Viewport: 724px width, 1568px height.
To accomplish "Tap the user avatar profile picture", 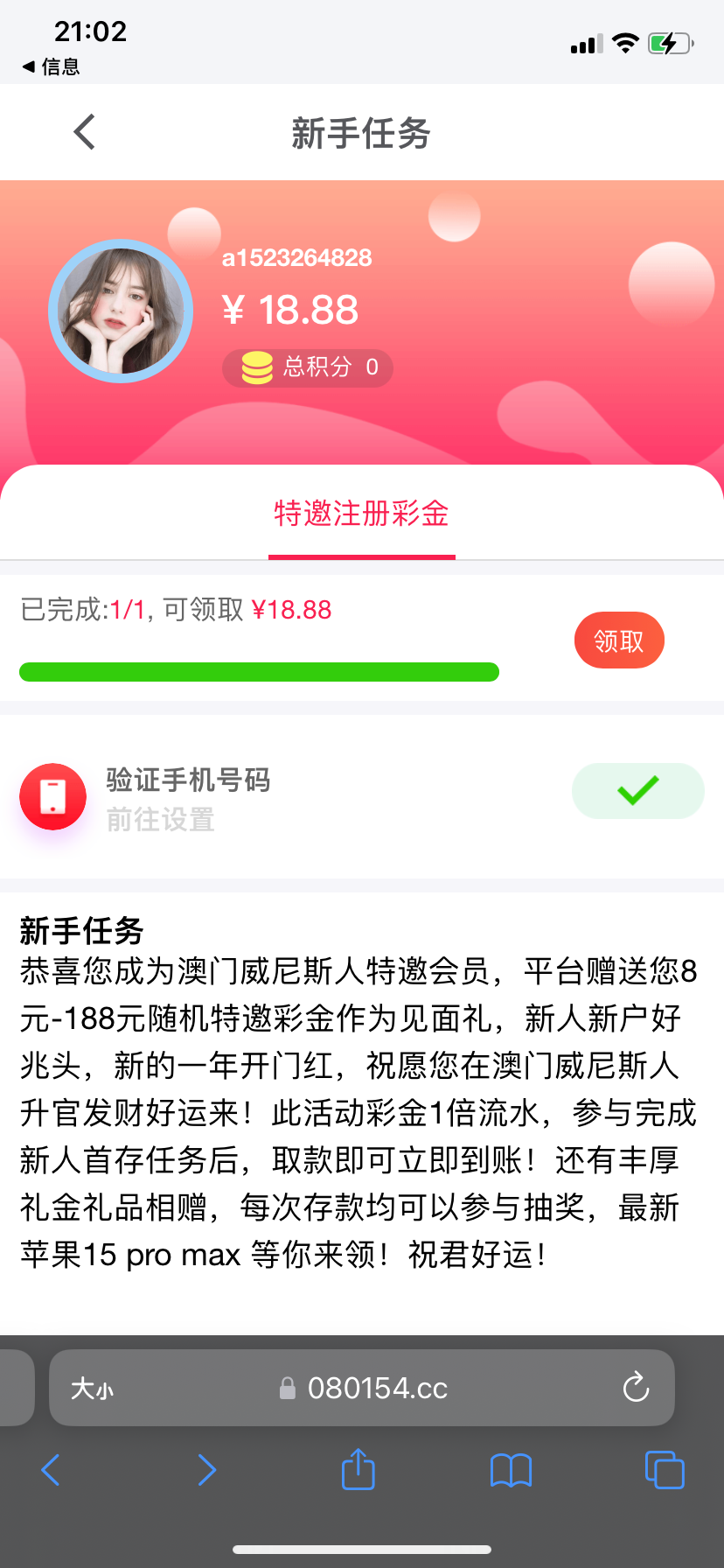I will click(x=121, y=311).
